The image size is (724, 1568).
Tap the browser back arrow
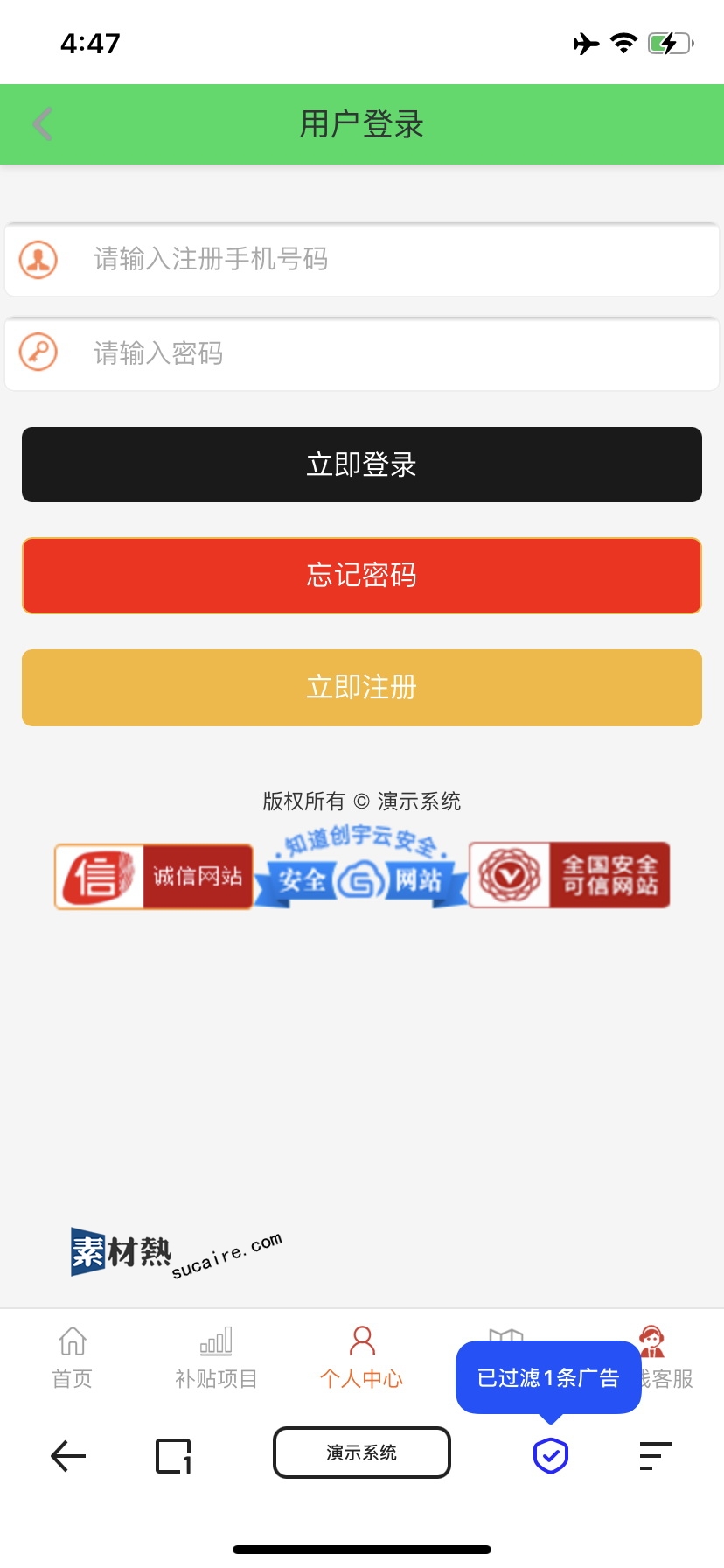[x=68, y=1456]
